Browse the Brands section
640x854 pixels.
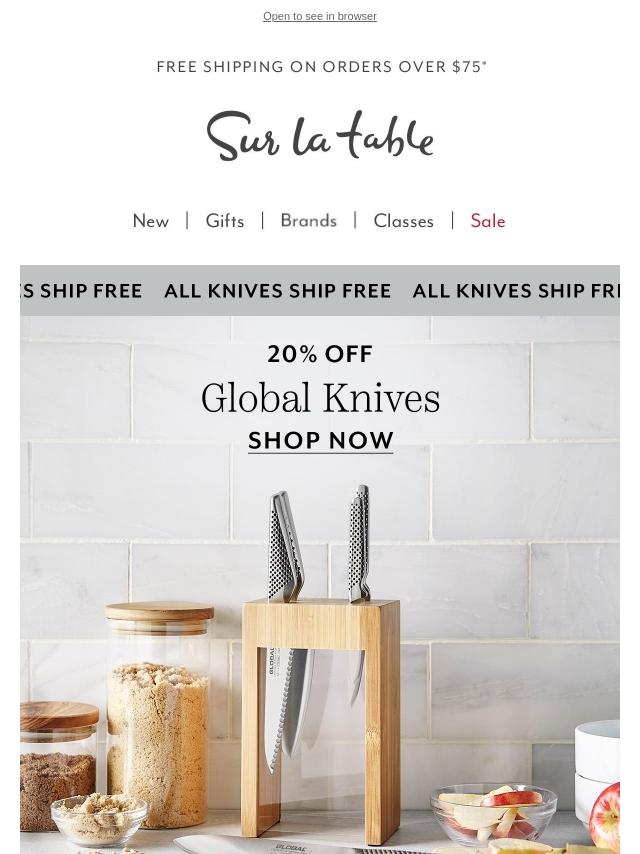(308, 221)
